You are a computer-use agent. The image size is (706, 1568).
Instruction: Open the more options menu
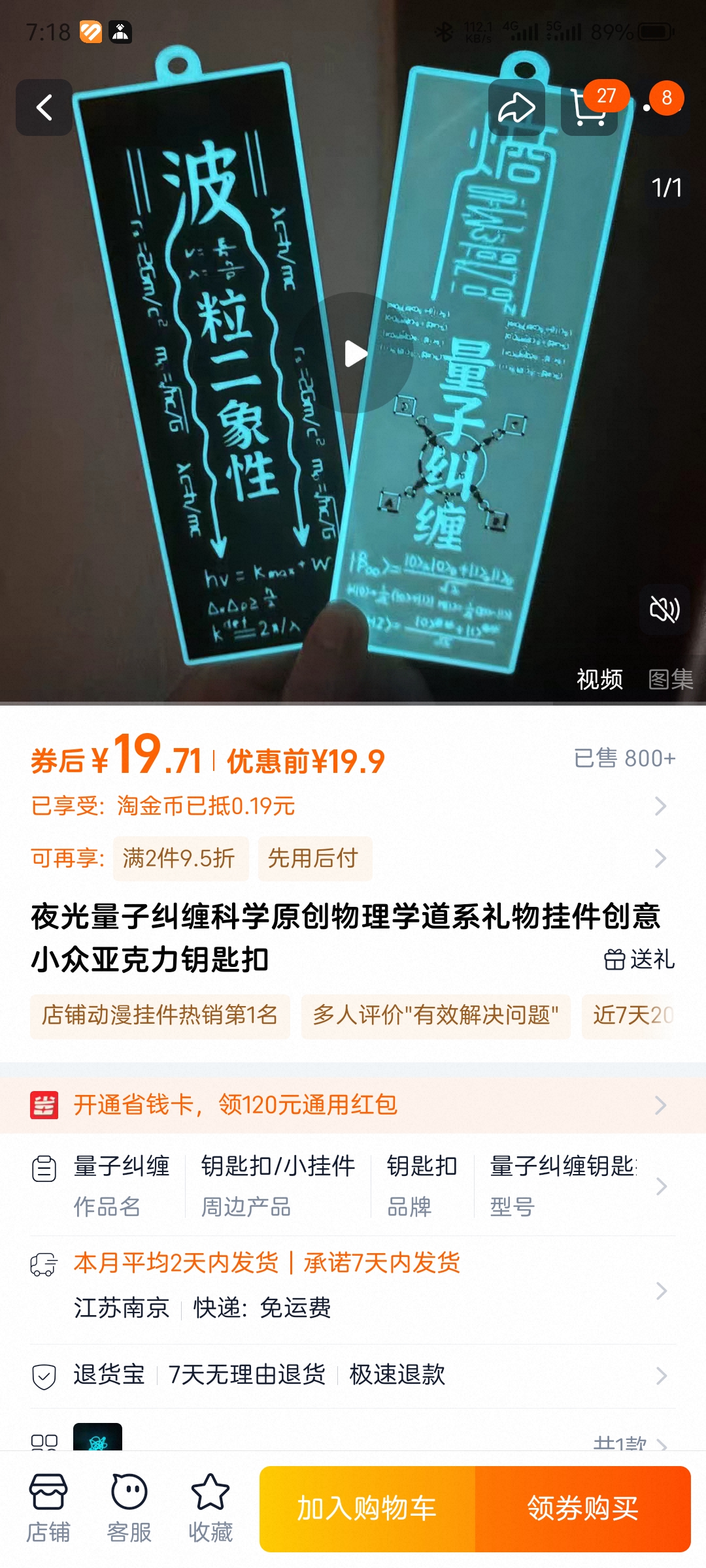pyautogui.click(x=662, y=108)
